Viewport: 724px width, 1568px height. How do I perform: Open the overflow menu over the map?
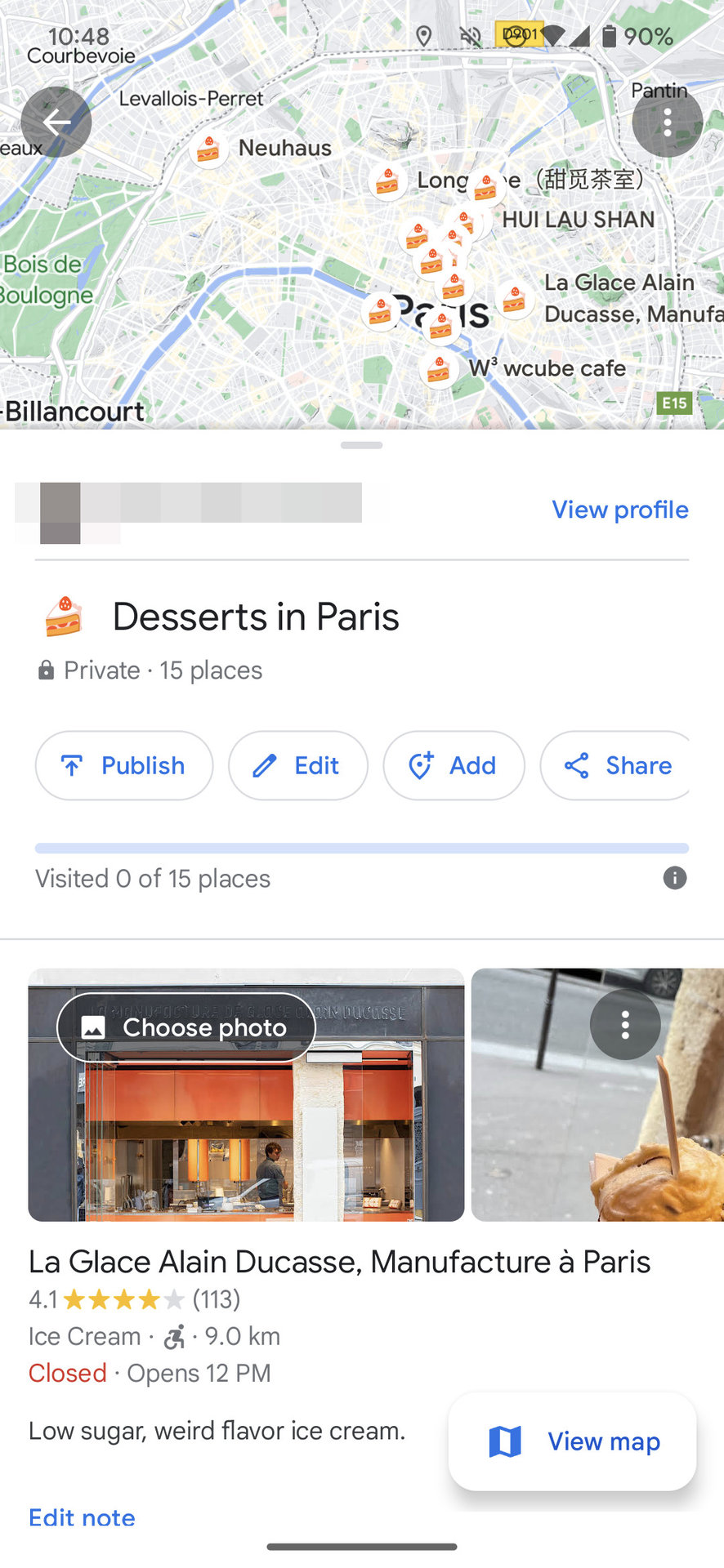coord(667,122)
